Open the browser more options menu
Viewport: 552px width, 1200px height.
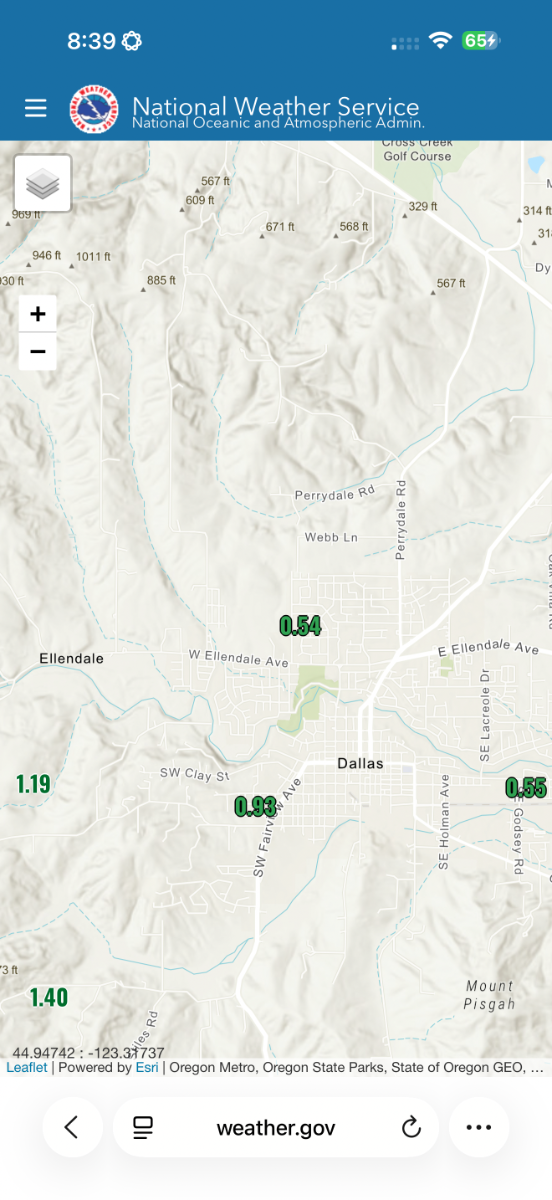[x=479, y=1128]
